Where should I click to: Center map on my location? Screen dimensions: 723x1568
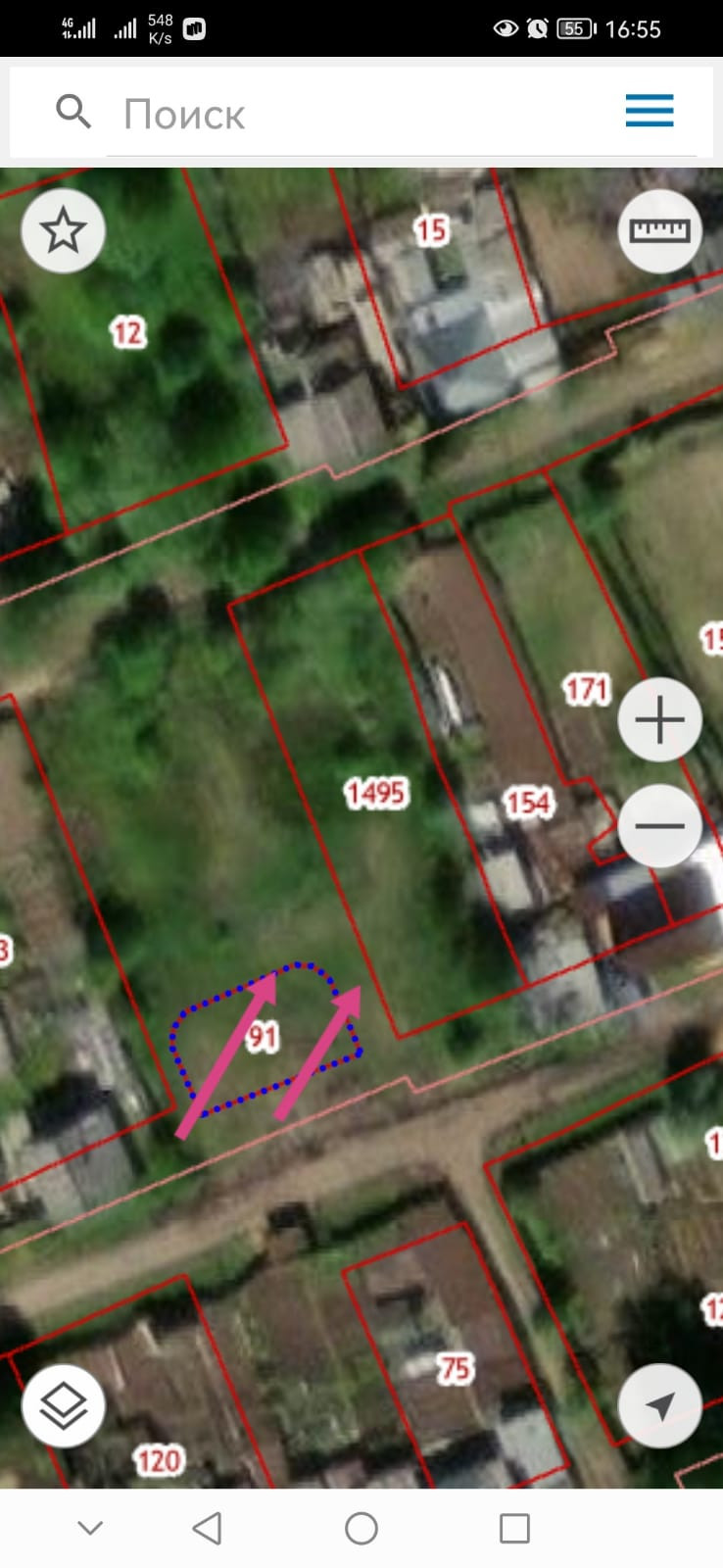(x=659, y=1405)
